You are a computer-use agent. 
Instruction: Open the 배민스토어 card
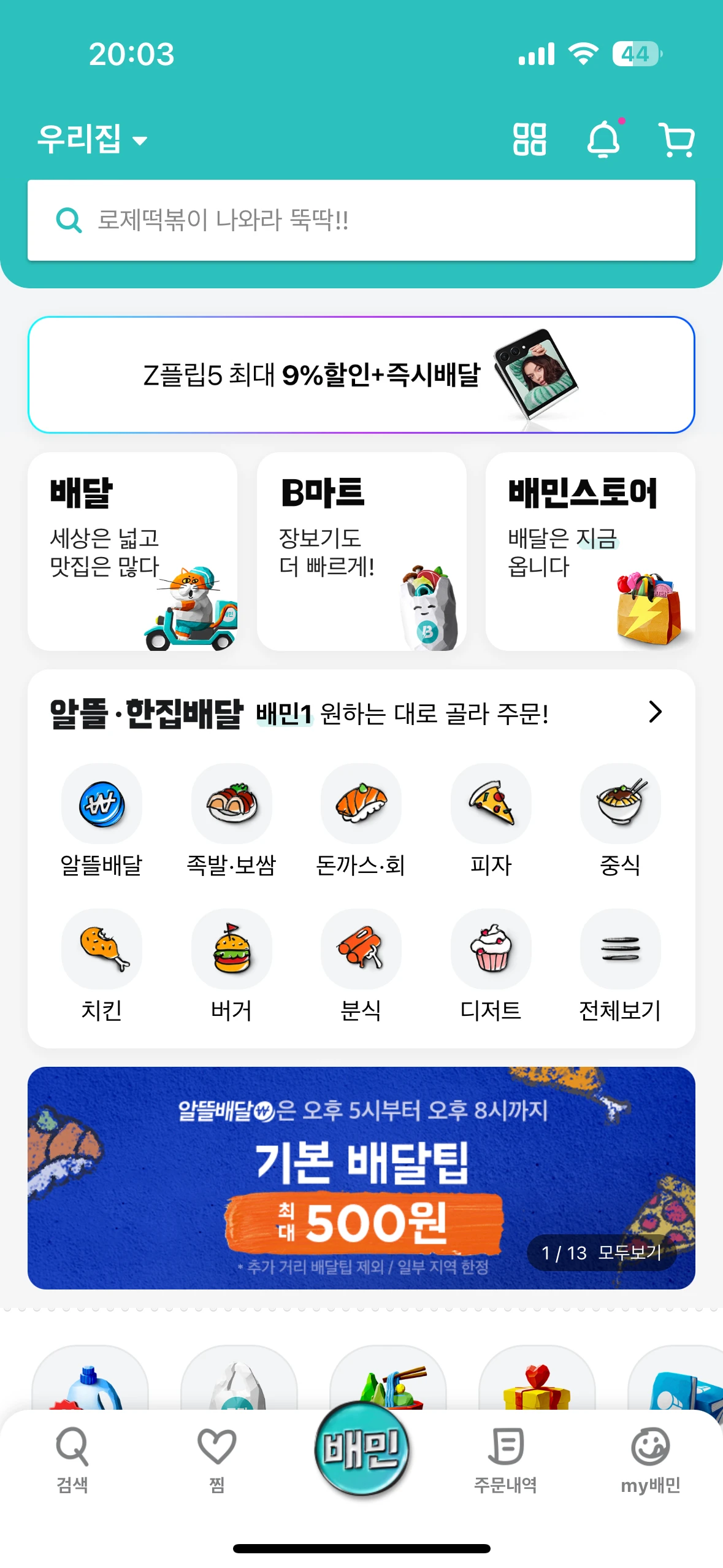pos(590,551)
